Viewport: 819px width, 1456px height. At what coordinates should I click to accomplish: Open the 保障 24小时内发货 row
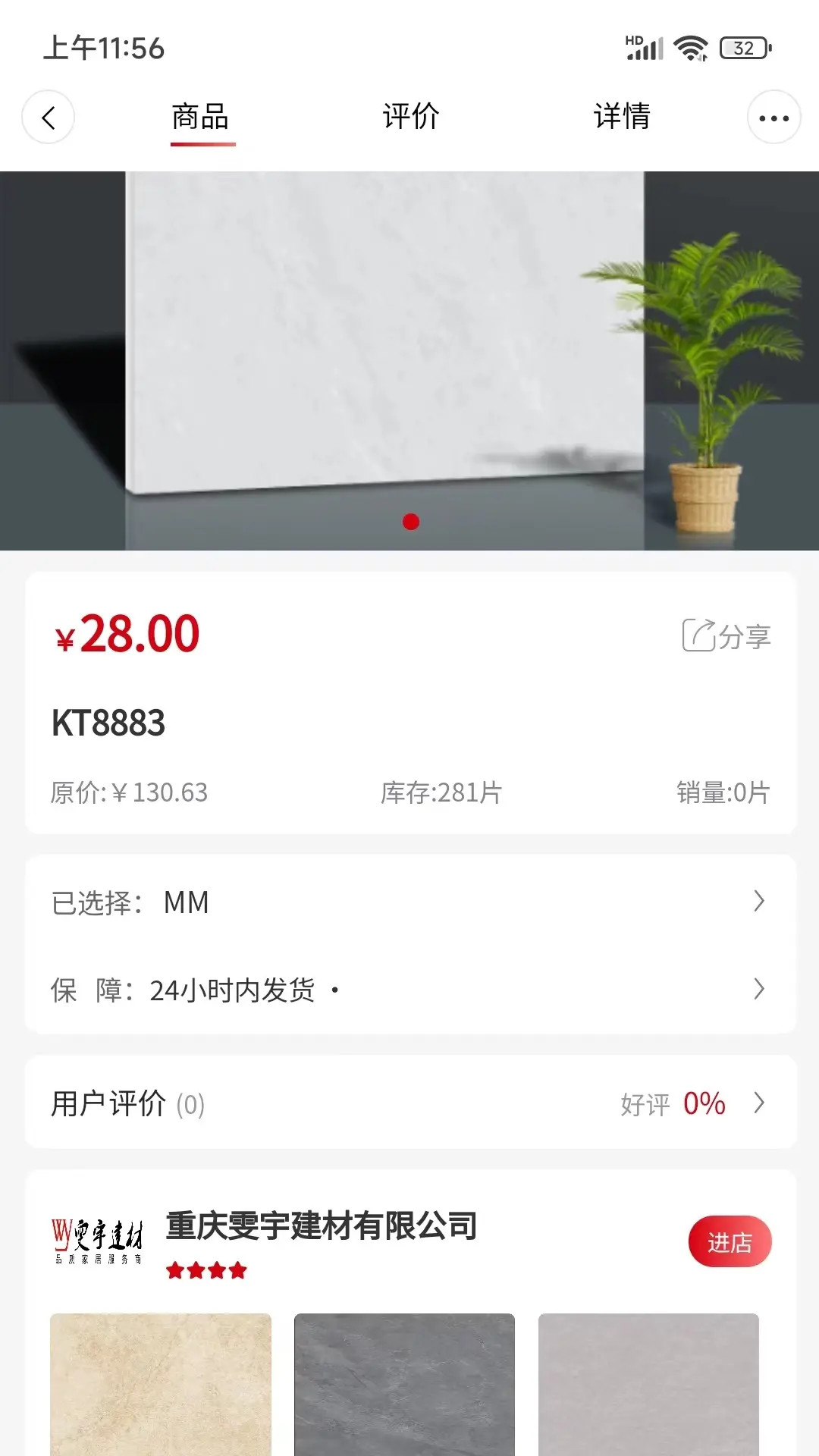coord(409,990)
